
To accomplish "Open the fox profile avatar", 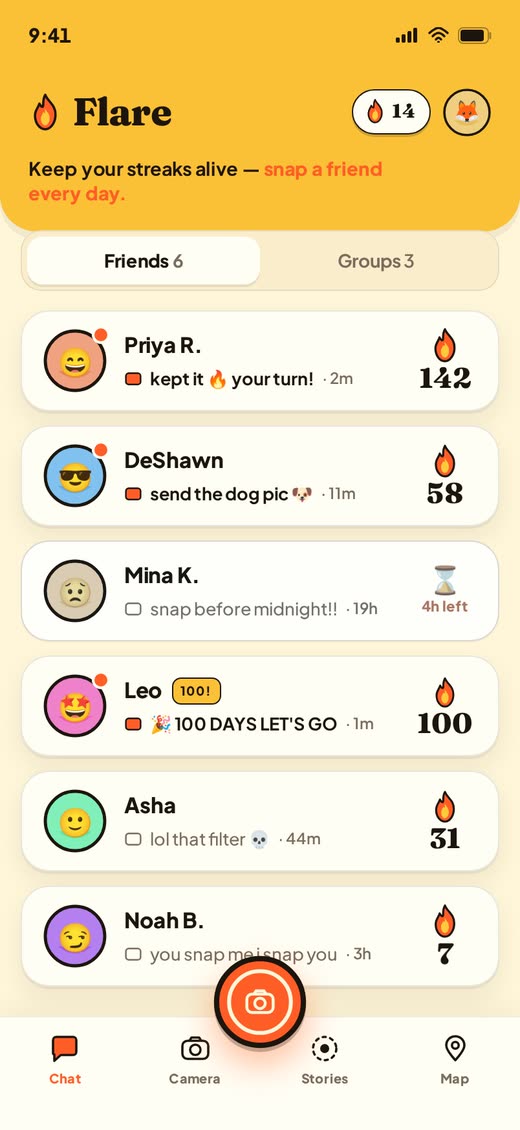I will (x=467, y=112).
